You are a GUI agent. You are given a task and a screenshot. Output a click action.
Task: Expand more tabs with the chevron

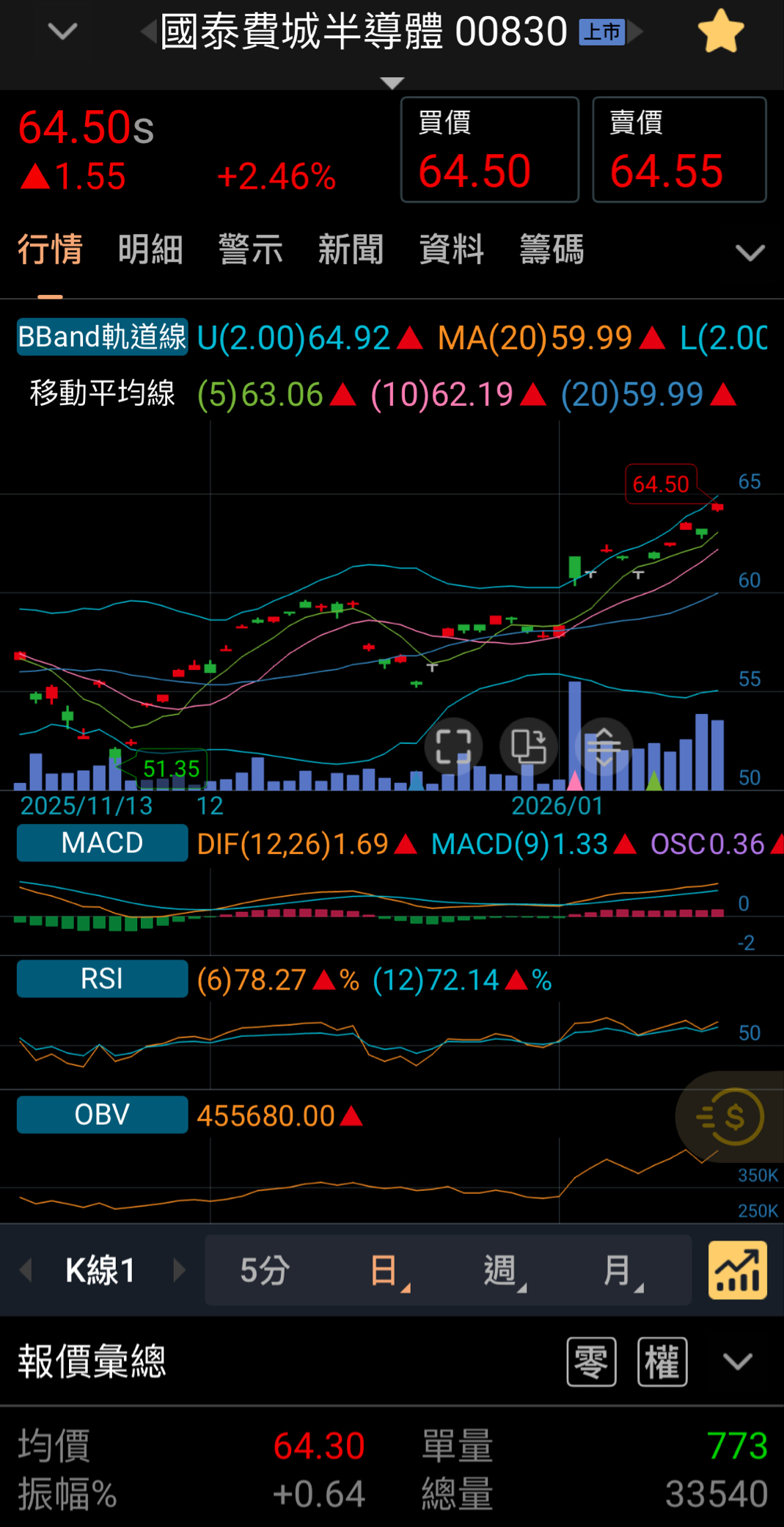point(750,253)
